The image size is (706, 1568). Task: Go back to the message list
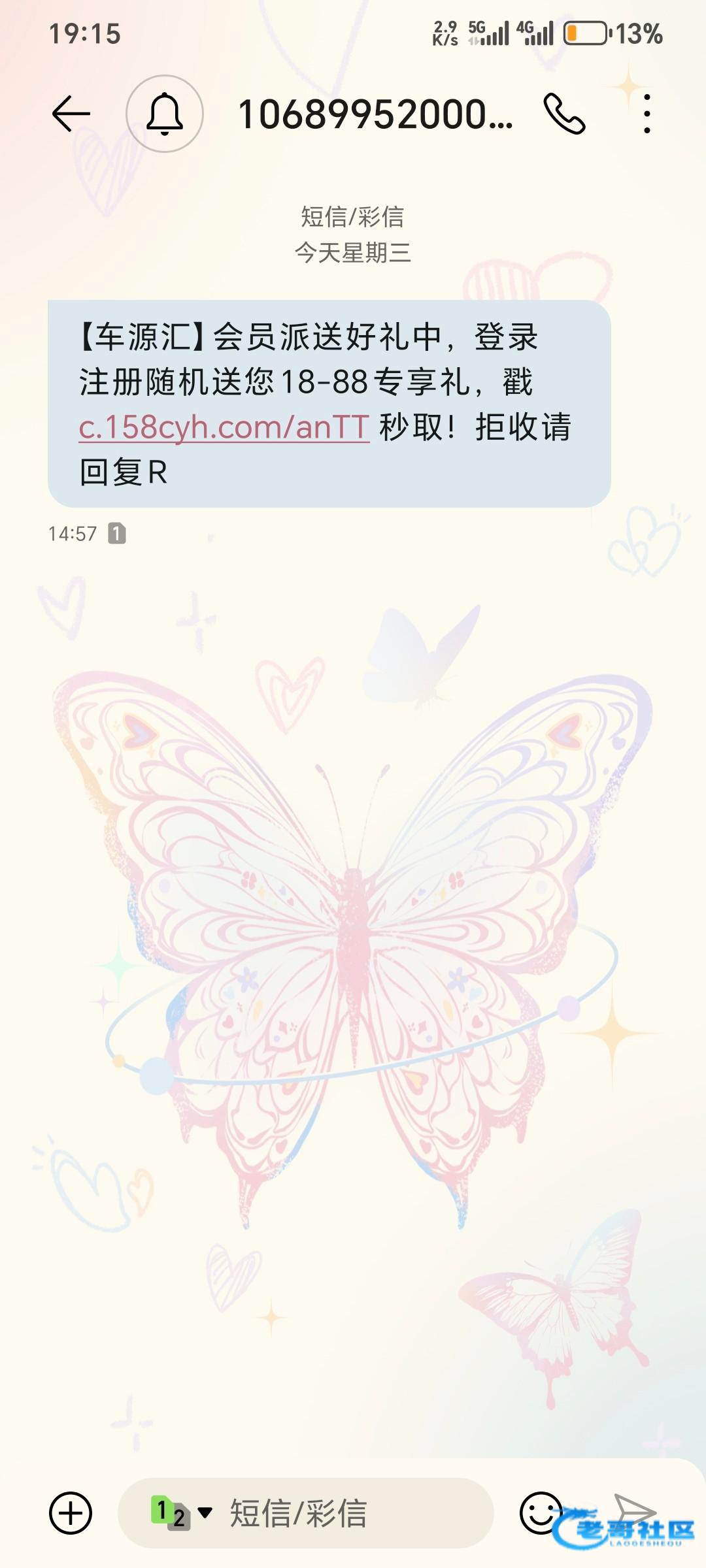coord(71,114)
